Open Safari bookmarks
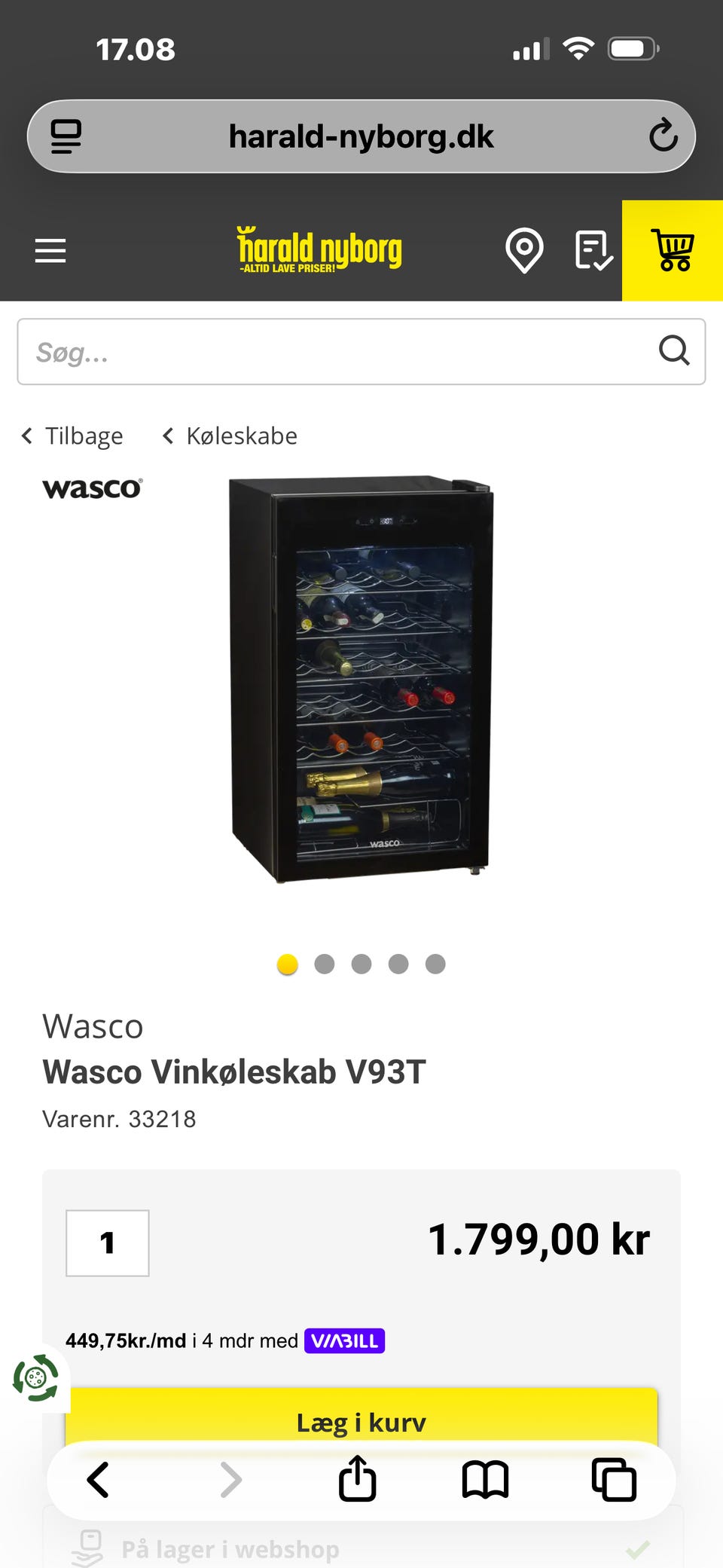Screen dimensions: 723x1568 (486, 1480)
